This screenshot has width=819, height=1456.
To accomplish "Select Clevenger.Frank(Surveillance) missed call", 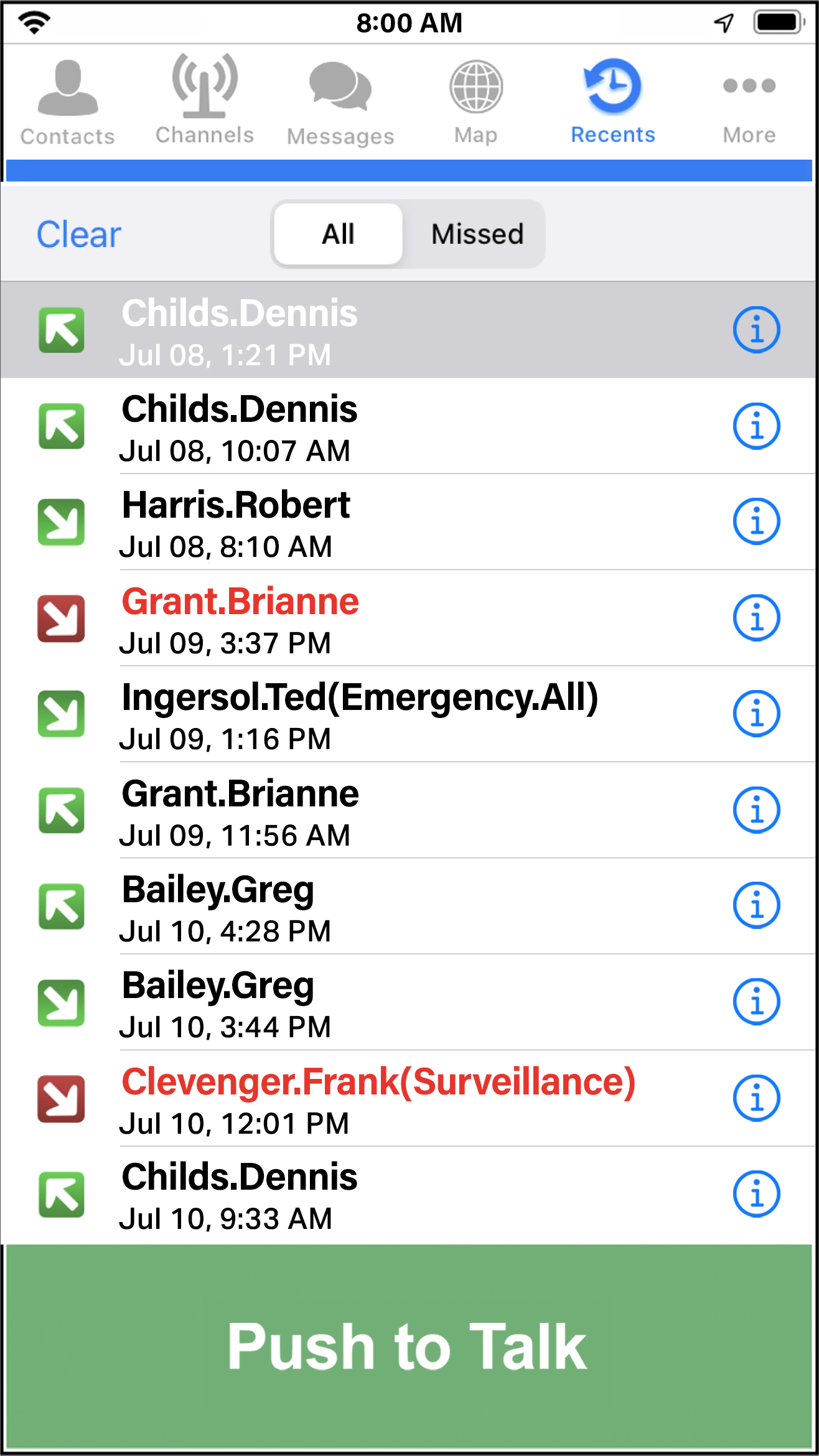I will [x=409, y=1098].
